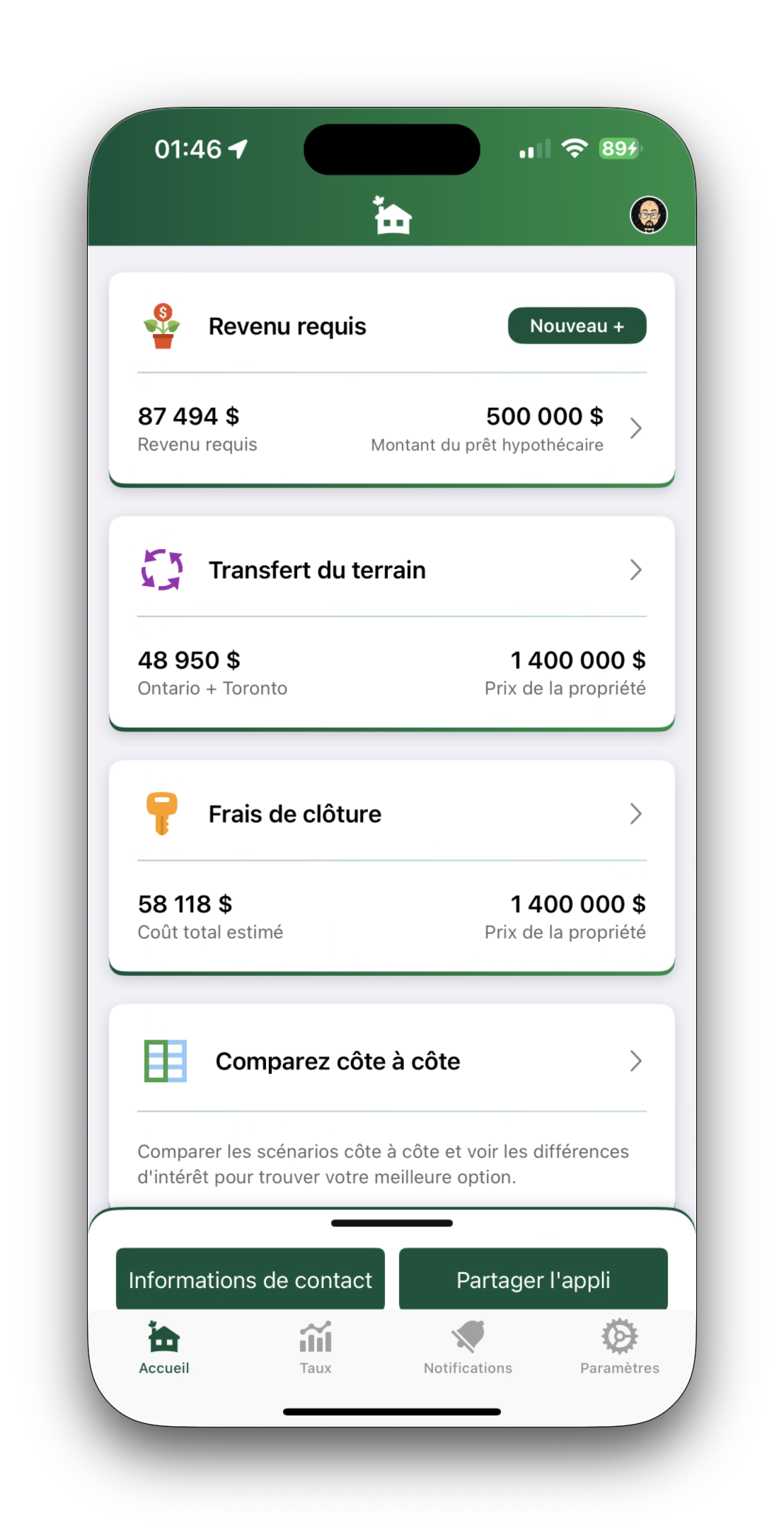Go to the Notifications tab
The width and height of the screenshot is (784, 1540).
point(468,1347)
